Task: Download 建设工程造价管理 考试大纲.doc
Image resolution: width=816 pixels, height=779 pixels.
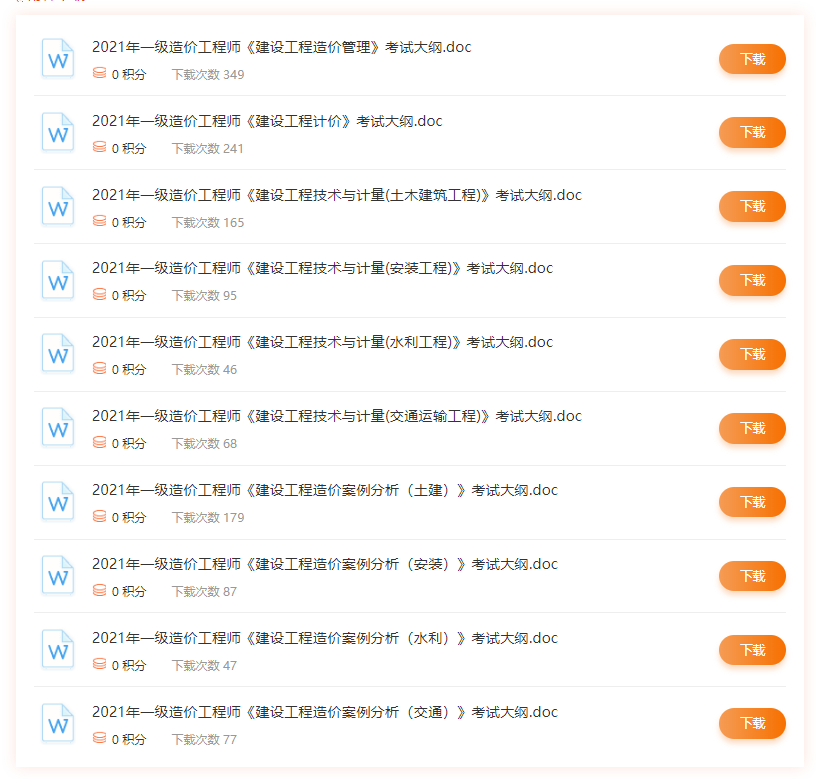Action: click(x=752, y=59)
